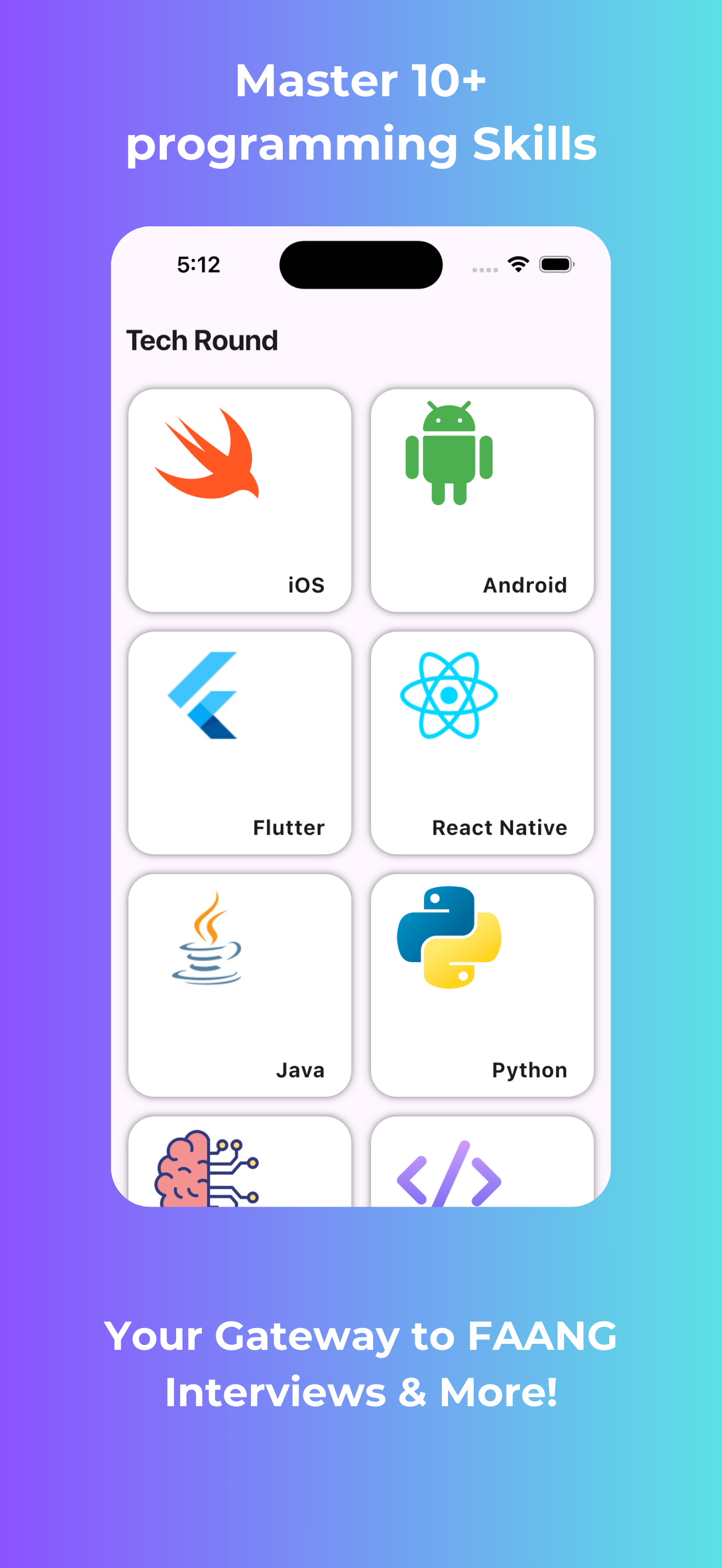Click the 5:12 clock in status bar
This screenshot has width=722, height=1568.
[x=197, y=264]
